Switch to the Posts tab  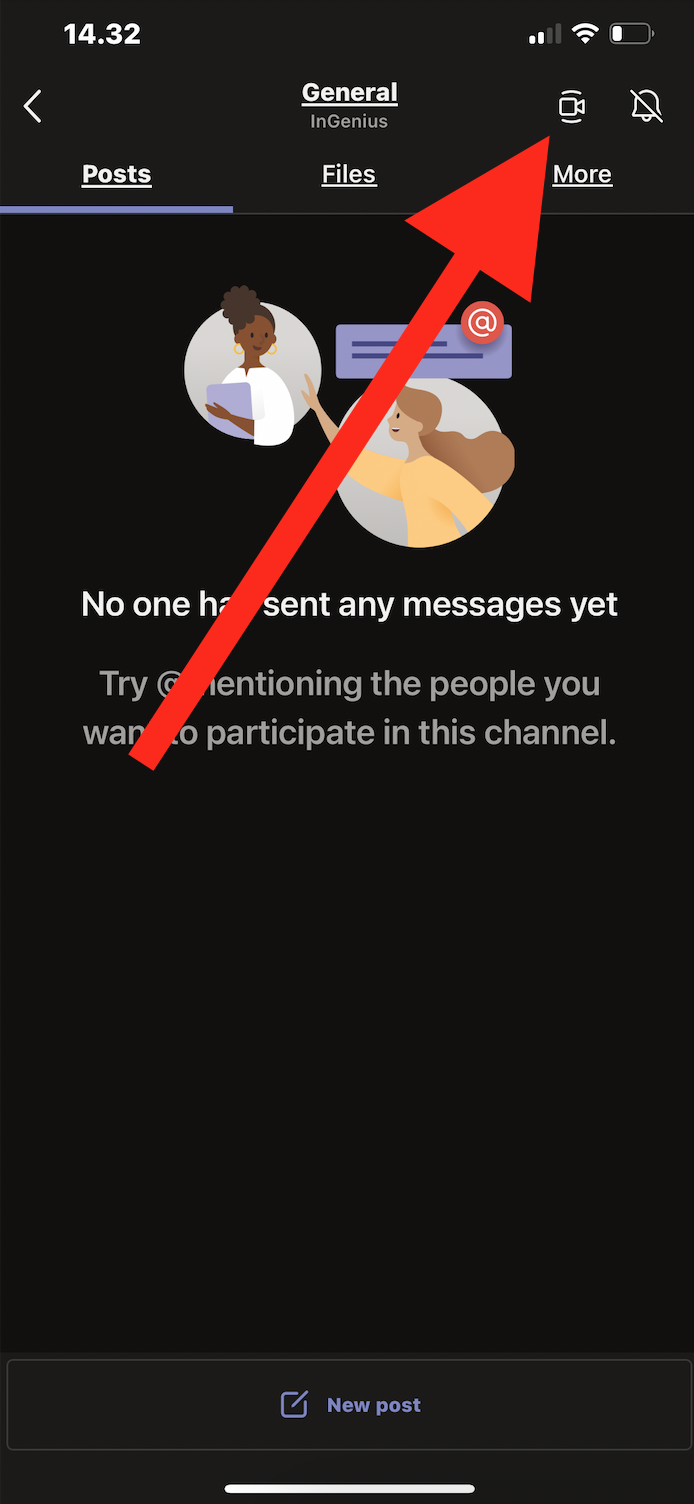pyautogui.click(x=116, y=174)
